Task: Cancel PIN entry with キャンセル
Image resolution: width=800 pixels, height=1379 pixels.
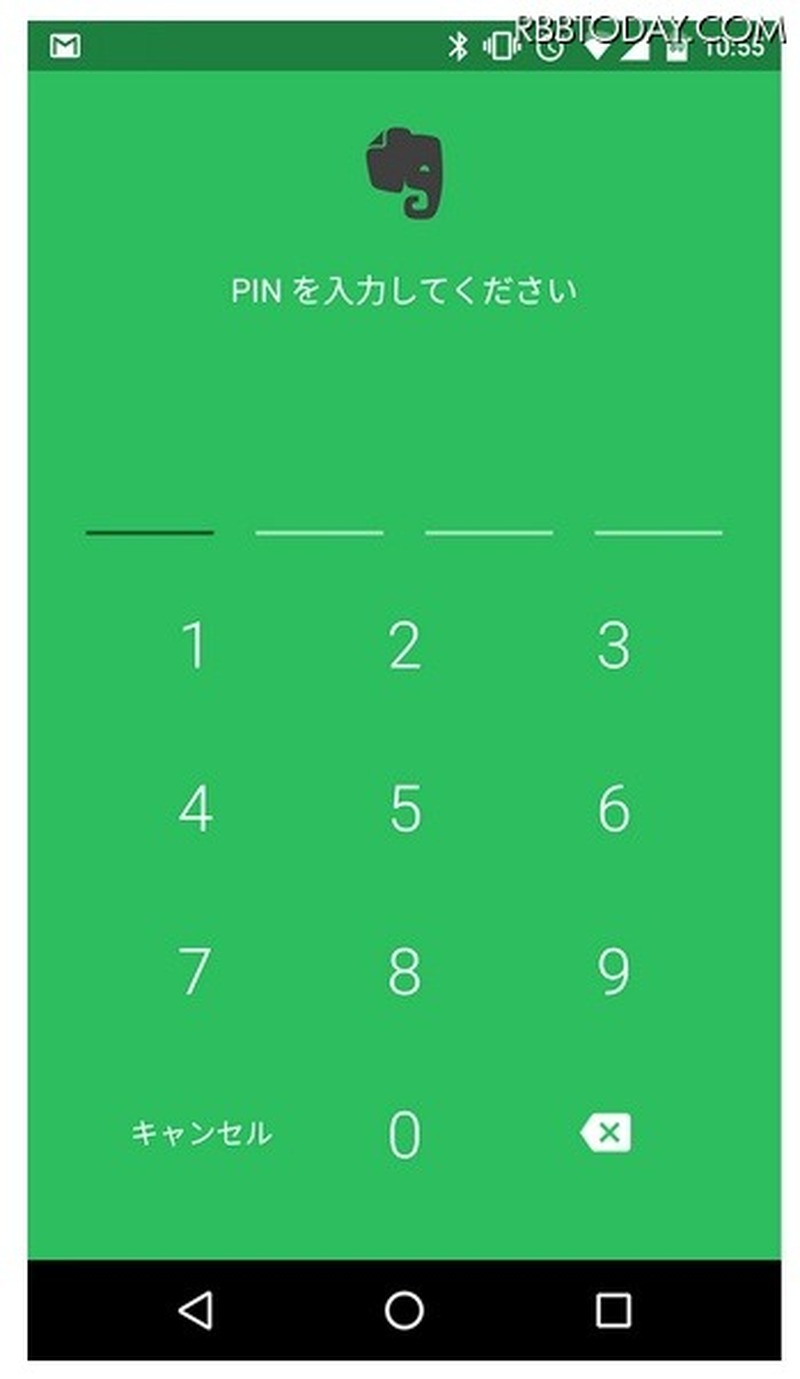Action: [x=201, y=1134]
